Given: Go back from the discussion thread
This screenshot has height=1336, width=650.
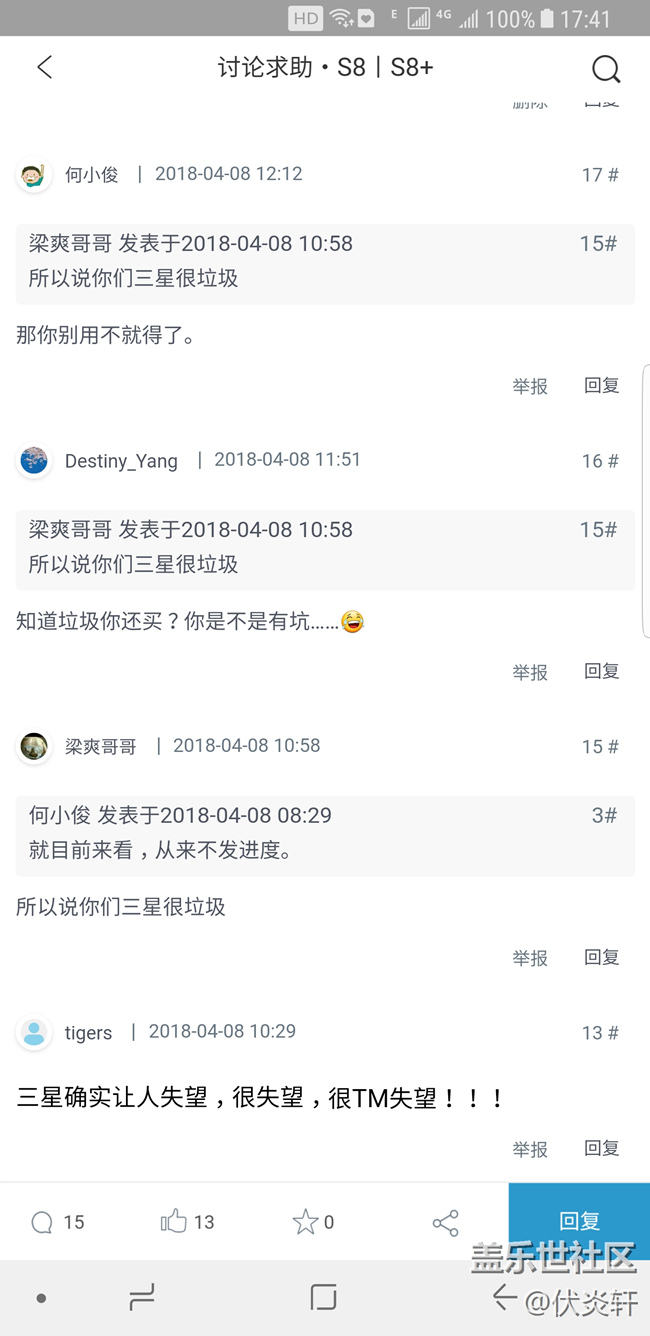Looking at the screenshot, I should coord(44,67).
